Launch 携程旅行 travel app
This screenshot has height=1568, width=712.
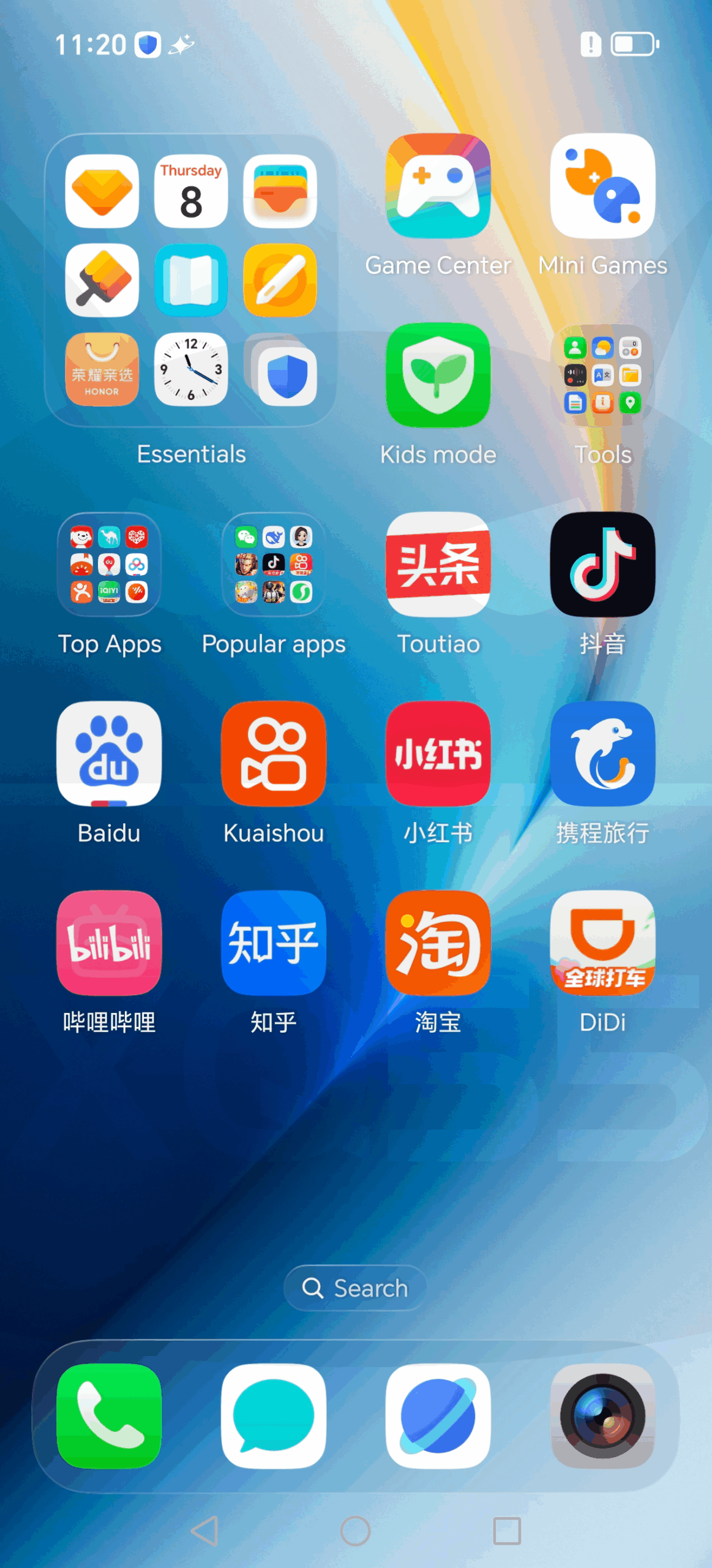coord(602,754)
